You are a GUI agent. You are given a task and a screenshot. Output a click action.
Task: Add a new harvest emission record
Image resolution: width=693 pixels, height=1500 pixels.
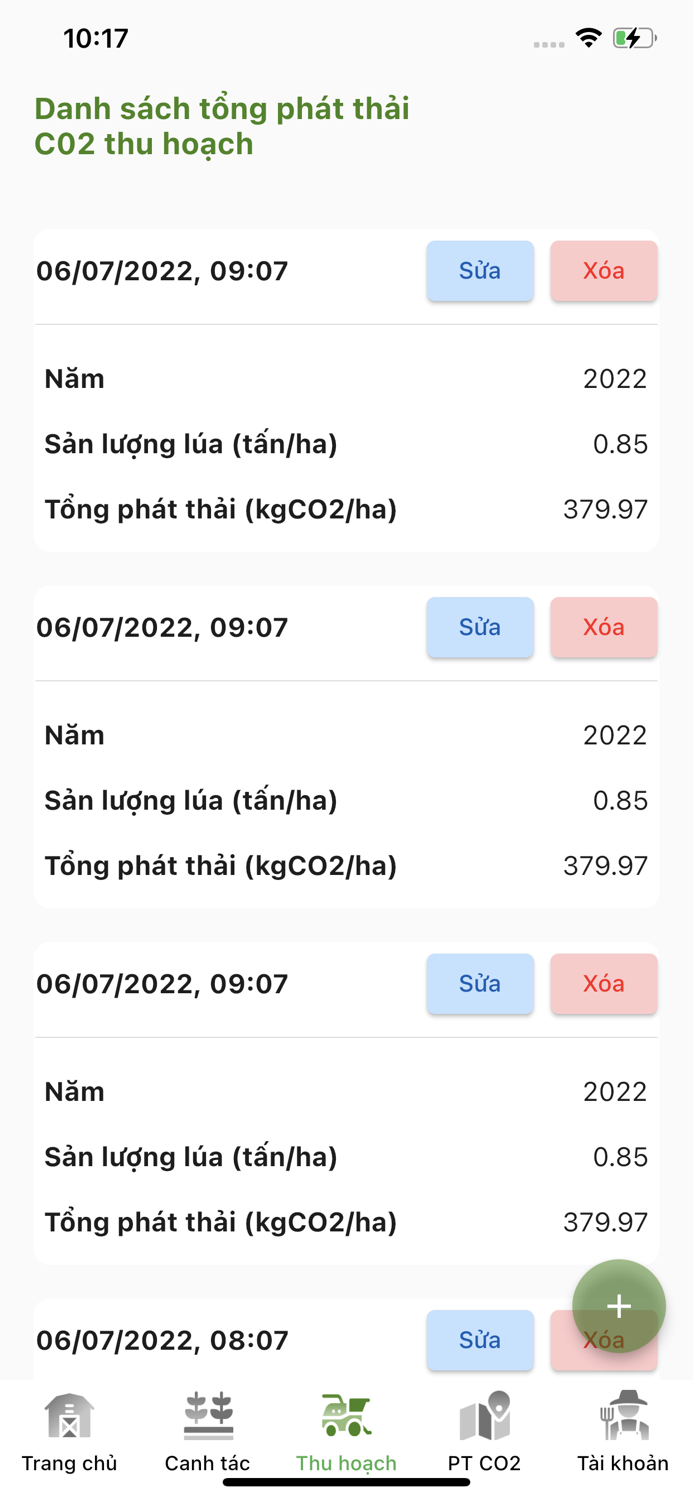coord(619,1306)
